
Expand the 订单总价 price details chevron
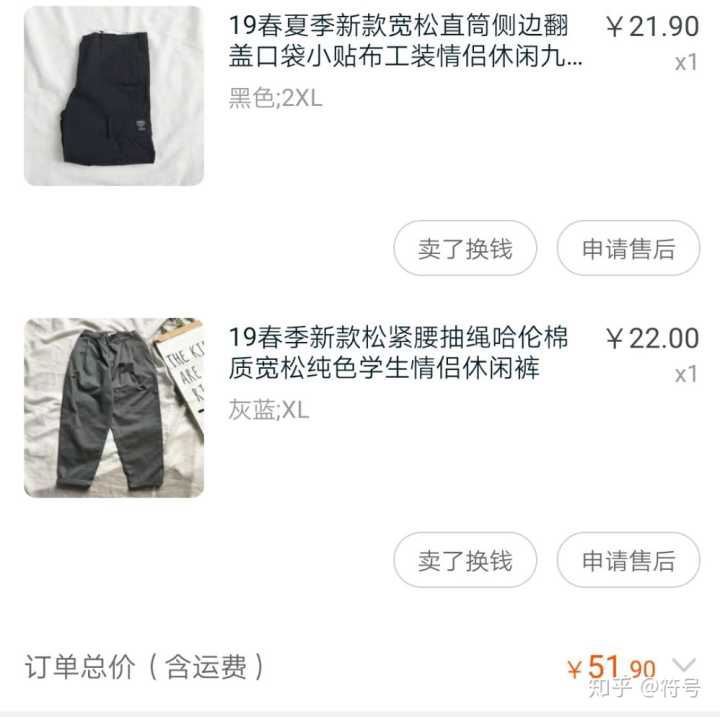685,665
